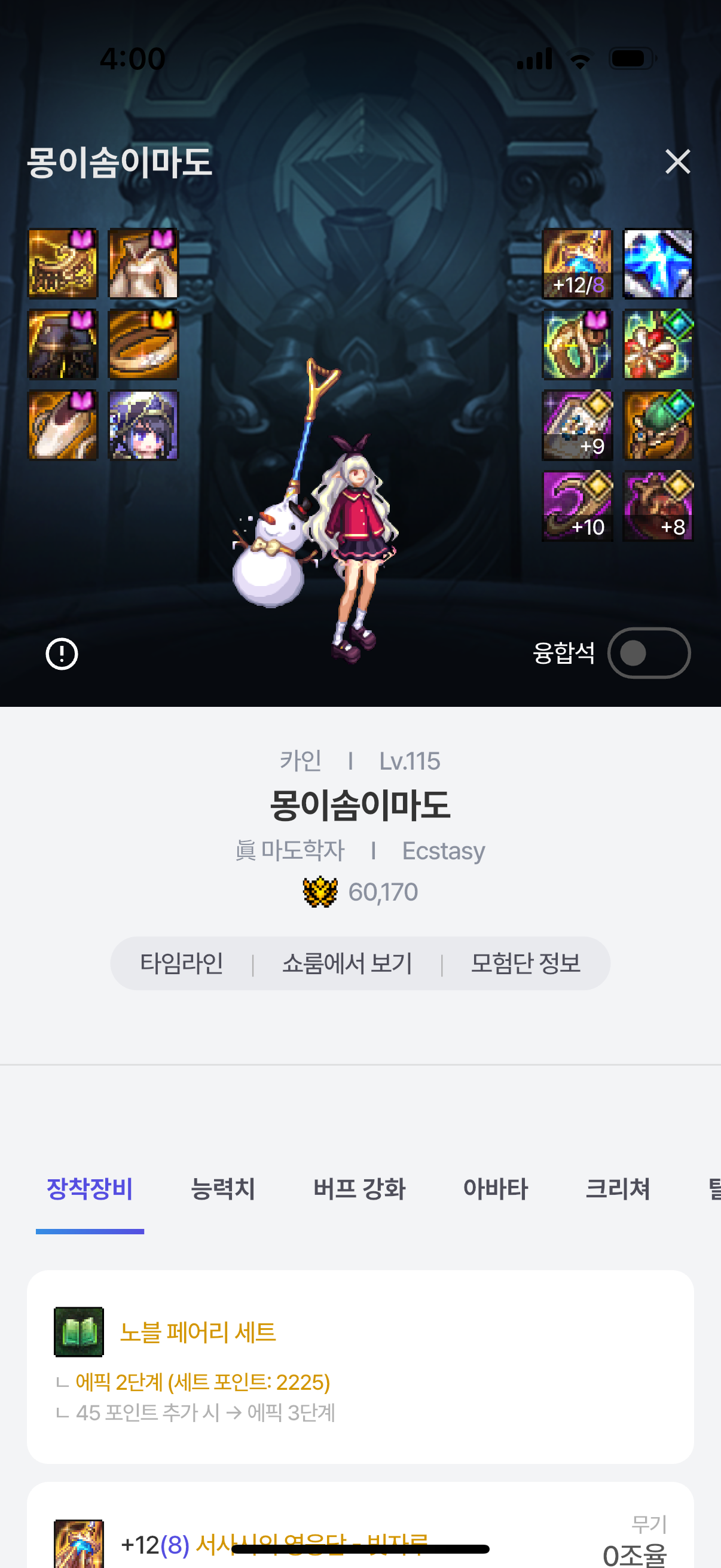Select the 장착장비 tab
Viewport: 721px width, 1568px height.
[90, 1188]
